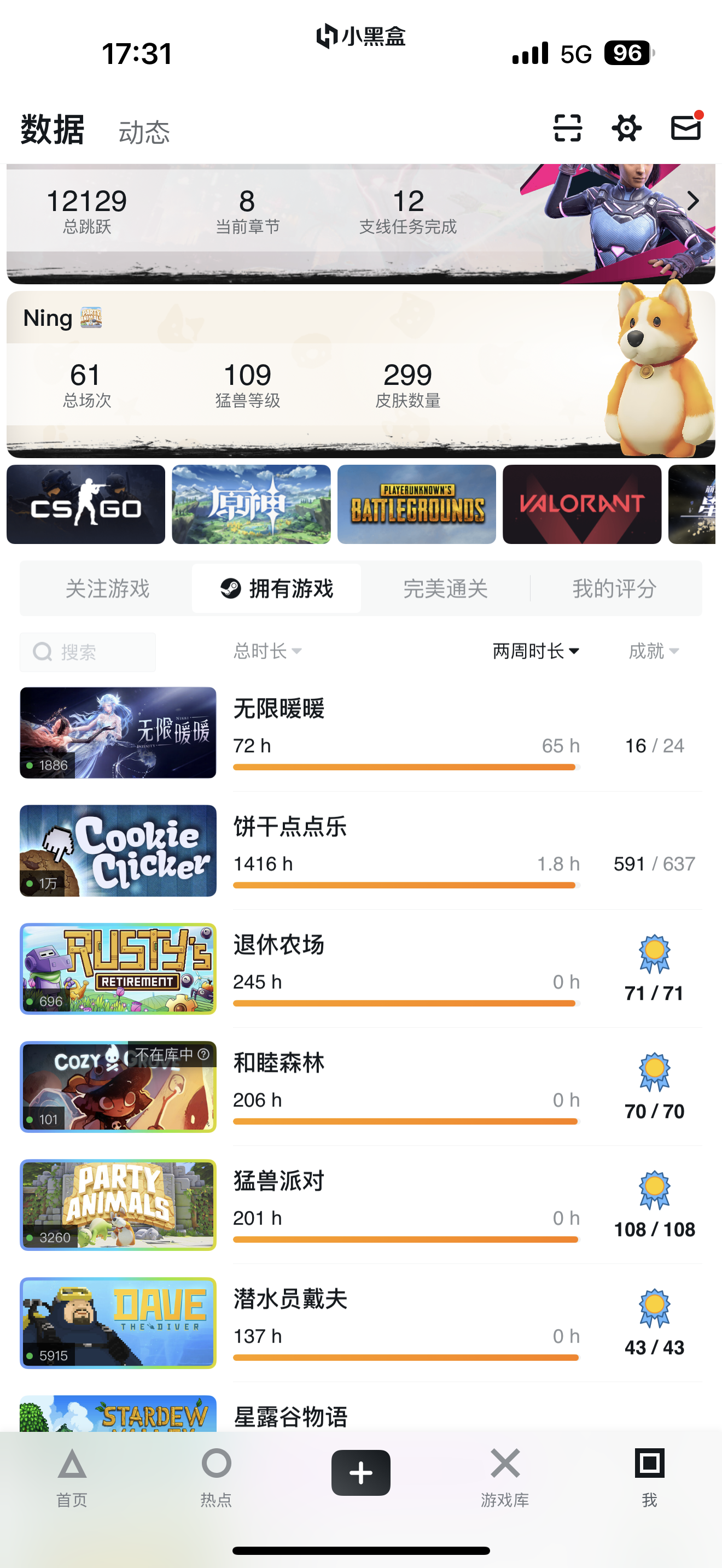Open the 饼干点点乐 Cookie Clicker row
Screen dimensions: 722x1568
click(361, 851)
